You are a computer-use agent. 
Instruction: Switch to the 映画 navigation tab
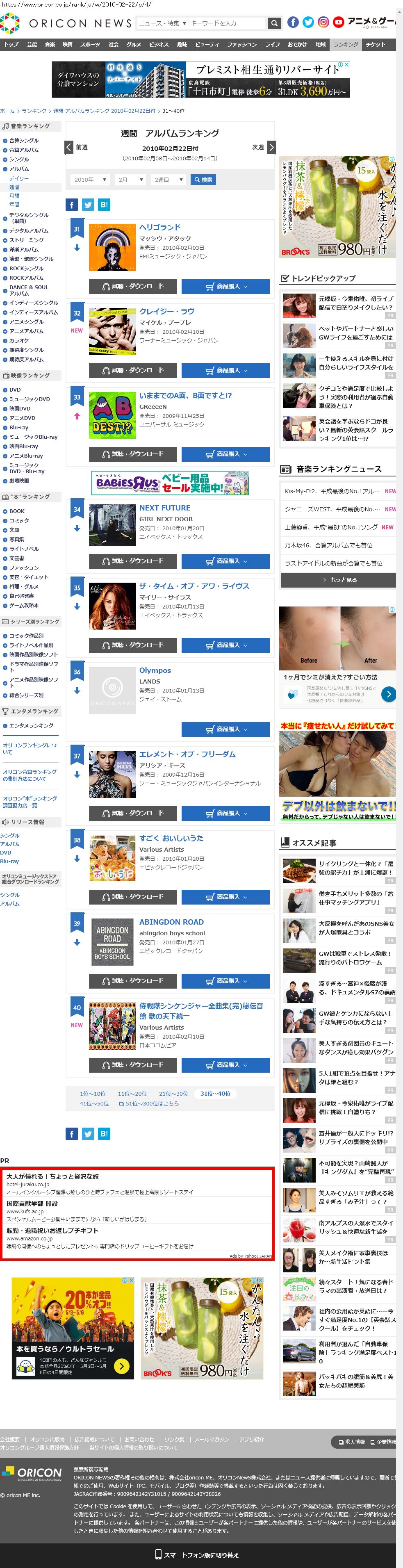[x=68, y=44]
